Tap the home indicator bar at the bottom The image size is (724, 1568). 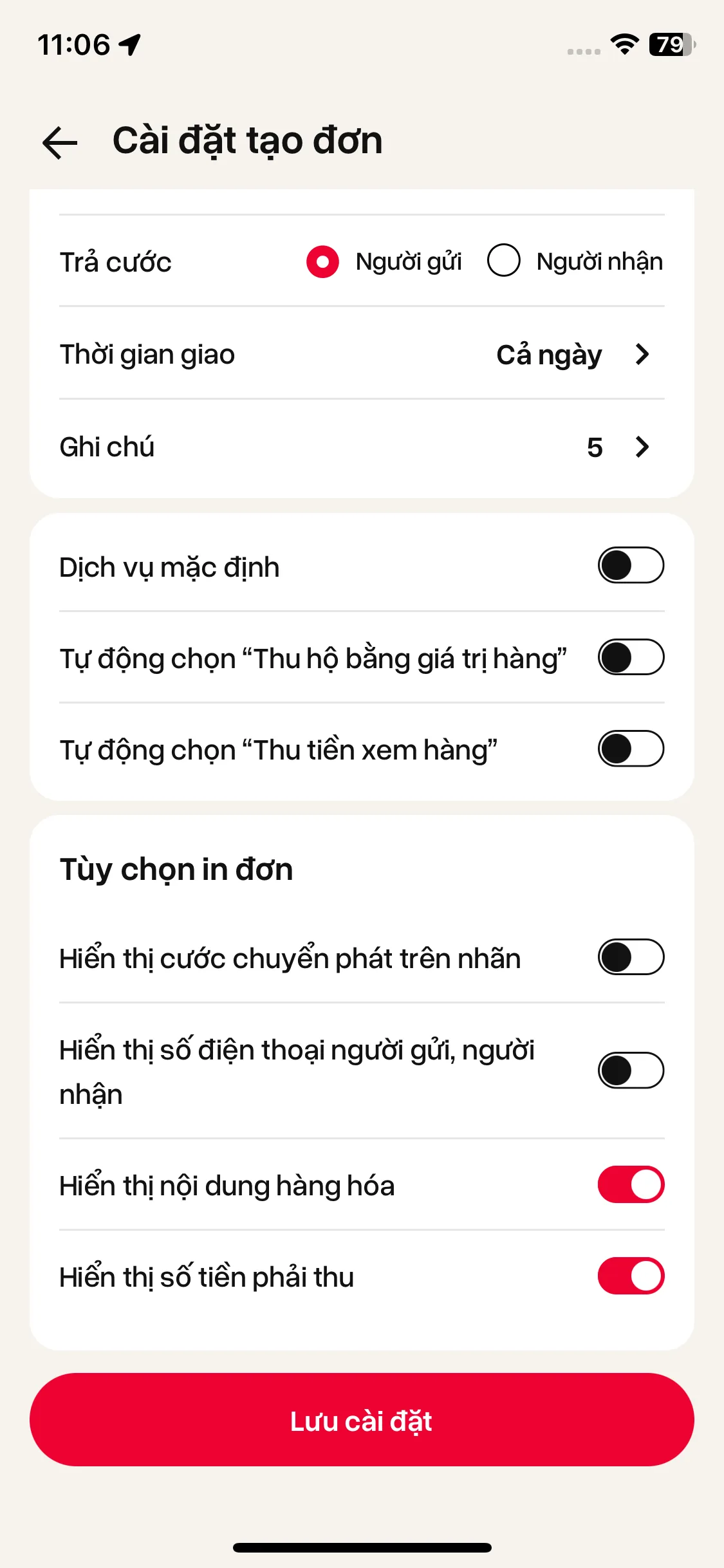(362, 1547)
